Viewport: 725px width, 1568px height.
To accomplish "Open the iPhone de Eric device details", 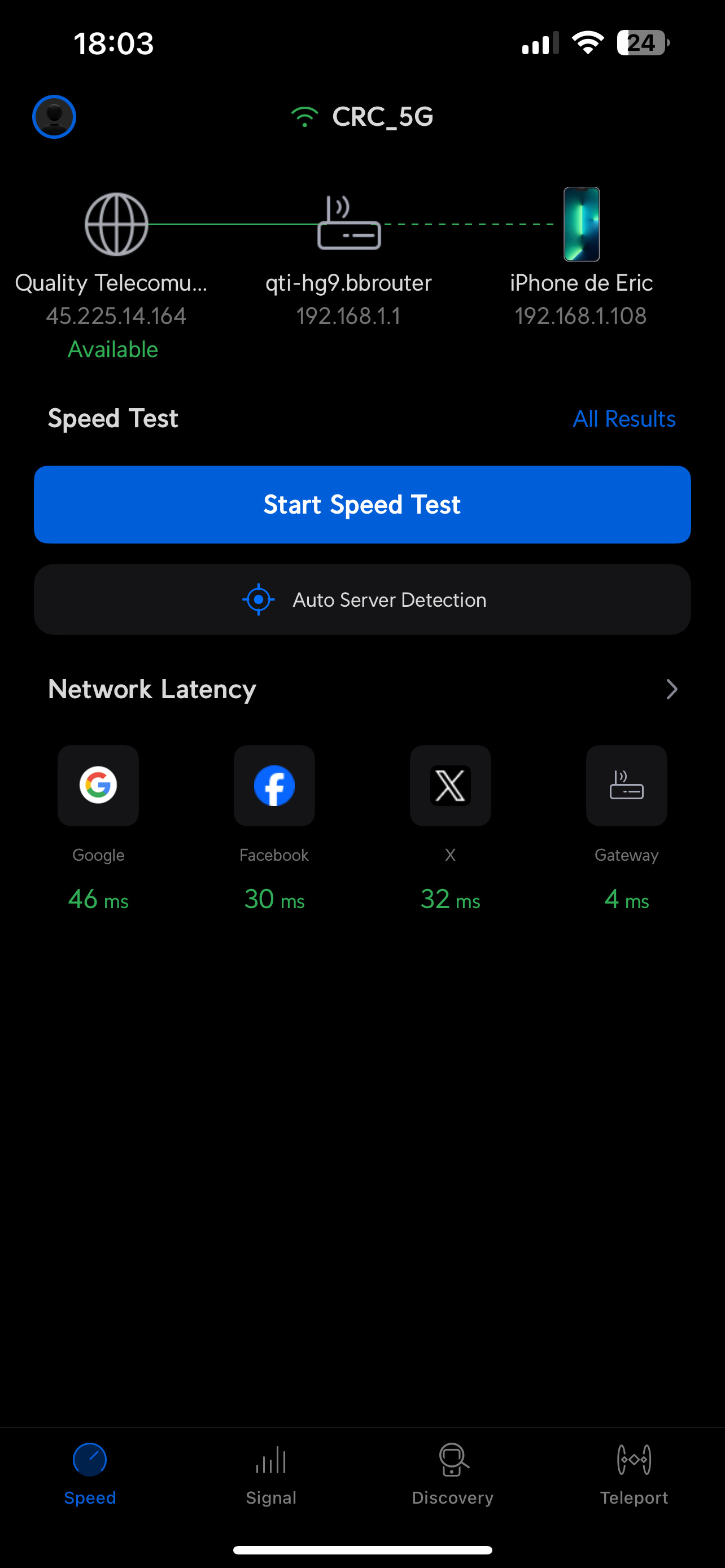I will pyautogui.click(x=582, y=225).
